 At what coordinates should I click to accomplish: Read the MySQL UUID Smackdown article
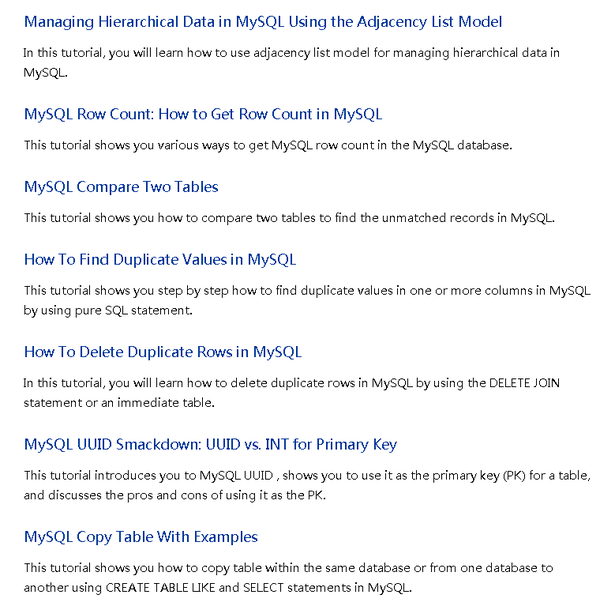point(210,444)
